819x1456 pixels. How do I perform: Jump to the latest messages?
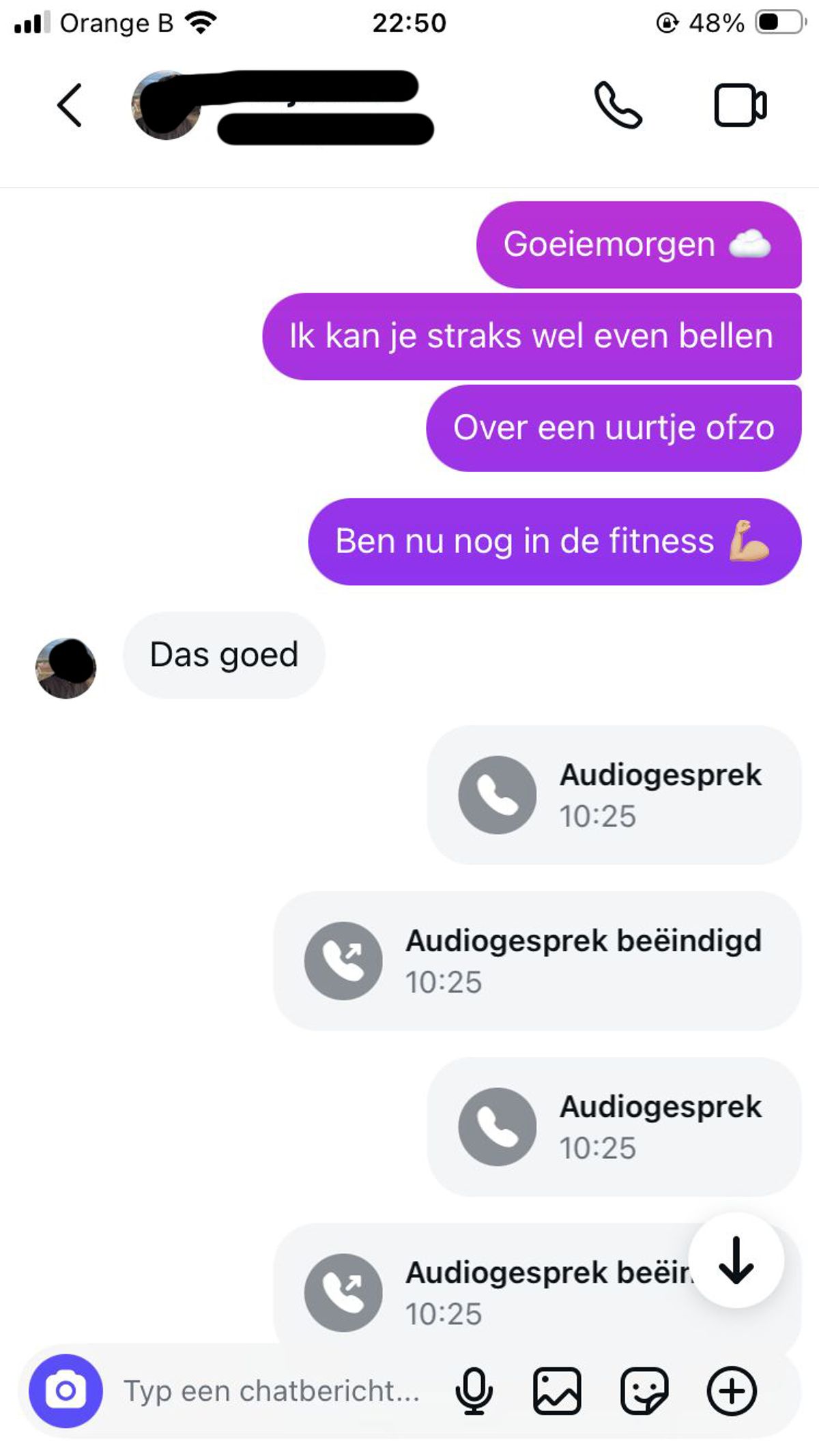736,1261
